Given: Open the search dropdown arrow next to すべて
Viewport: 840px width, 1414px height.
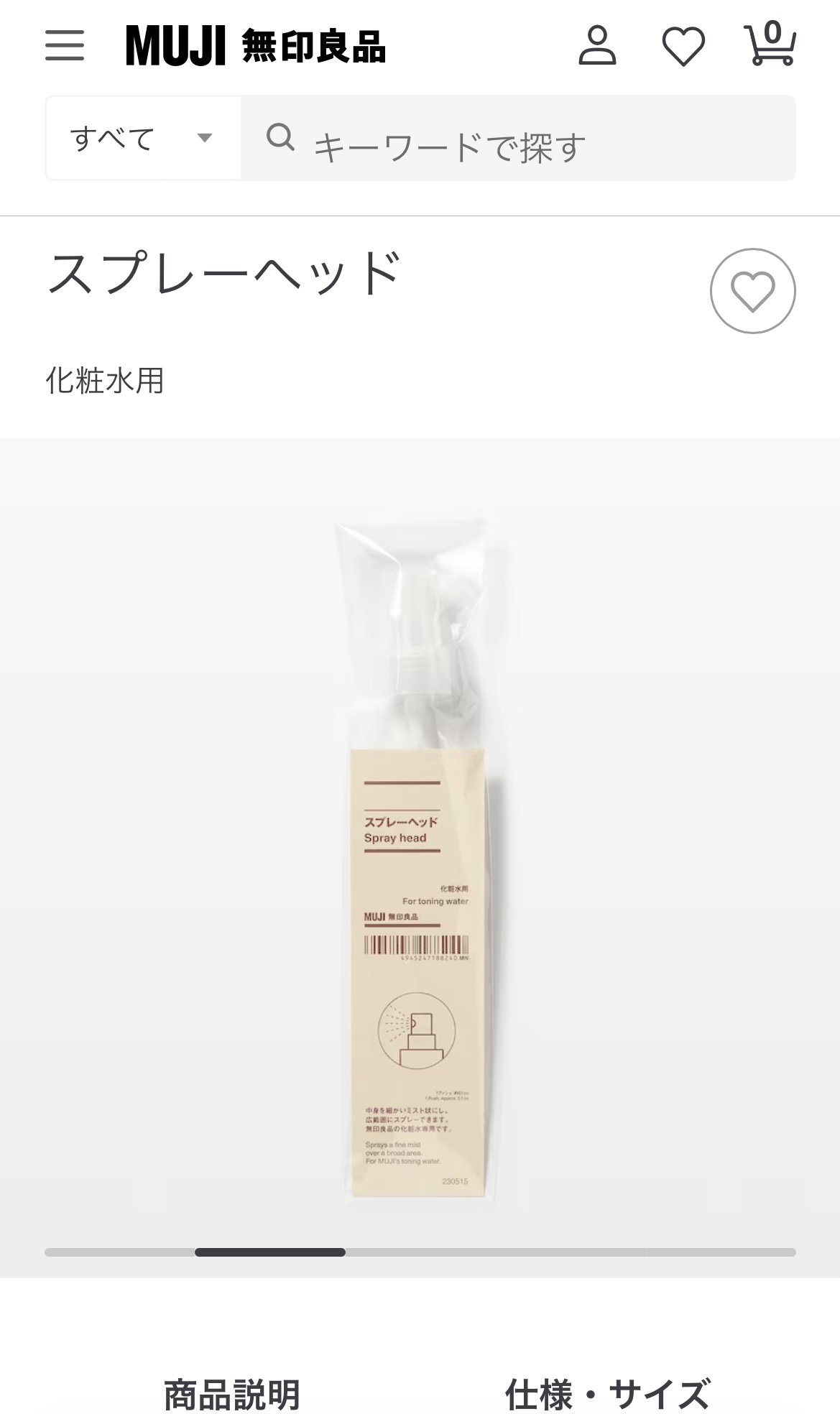Looking at the screenshot, I should 205,139.
